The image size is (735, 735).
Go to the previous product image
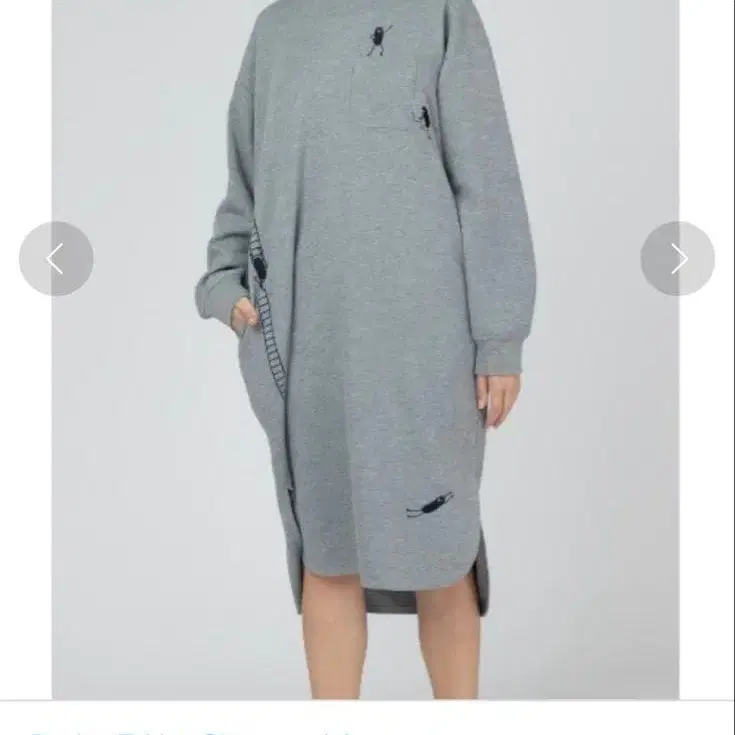[x=56, y=259]
